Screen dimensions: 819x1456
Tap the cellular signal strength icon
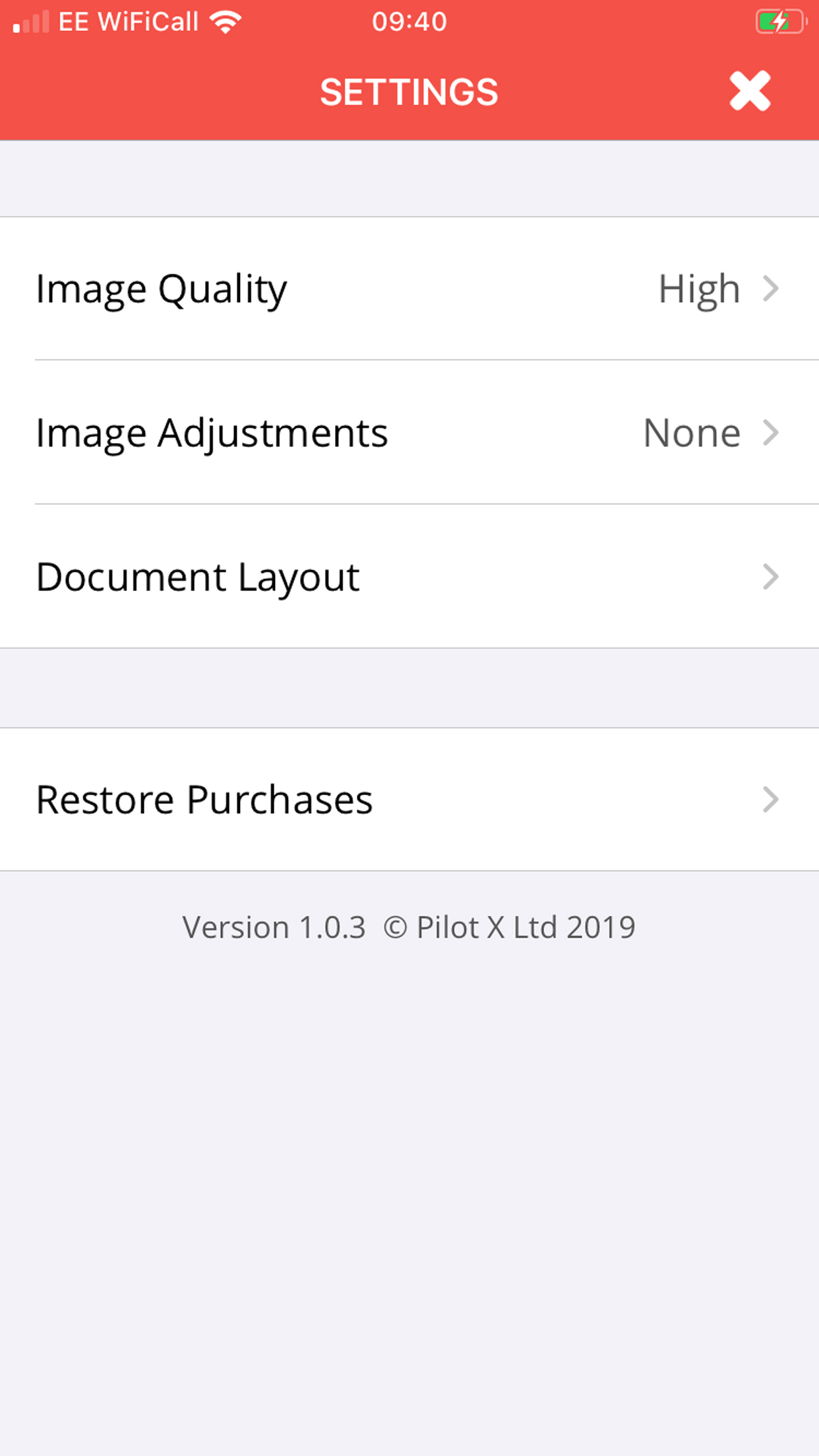tap(30, 21)
